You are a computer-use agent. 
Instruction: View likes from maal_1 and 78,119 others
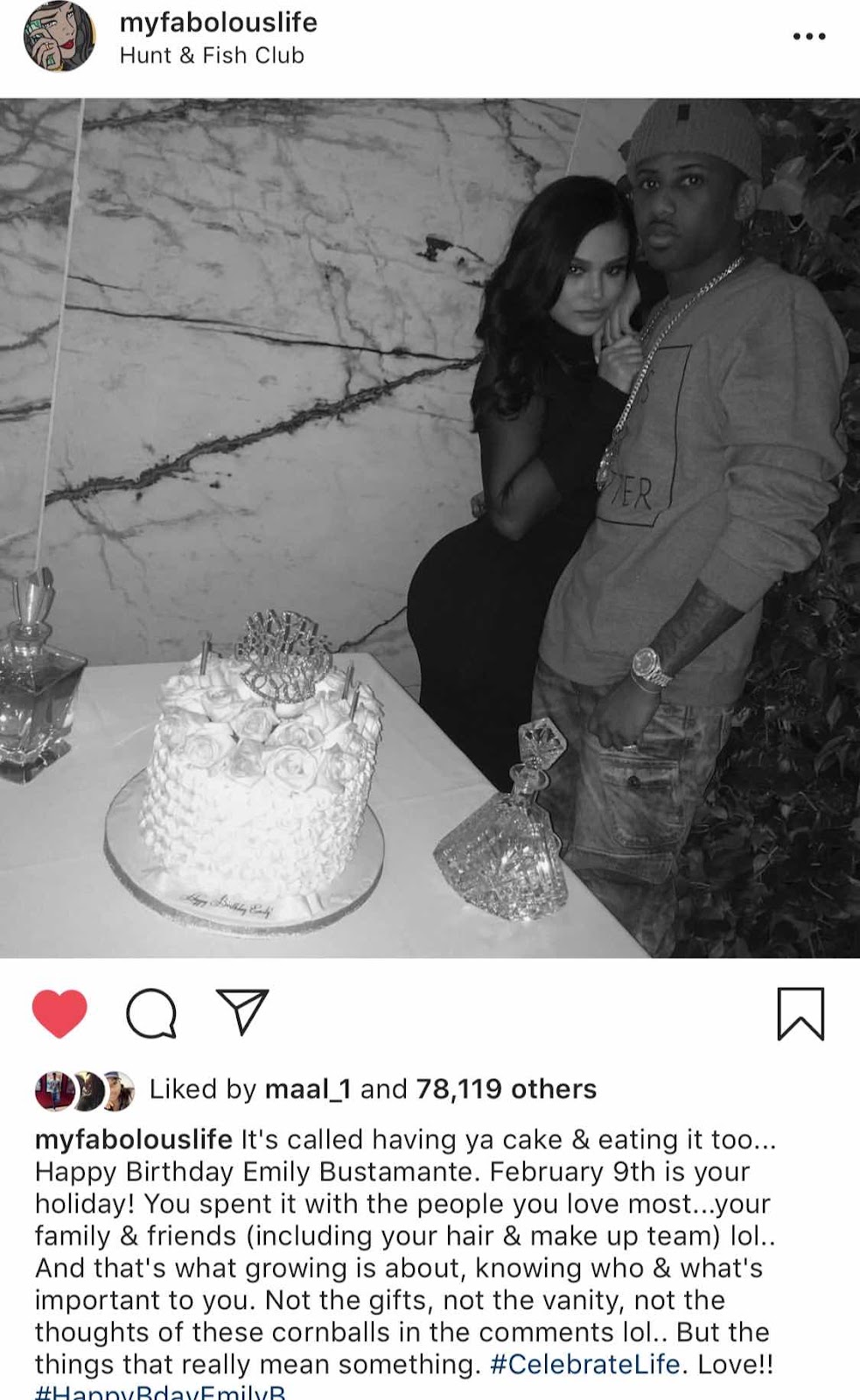(506, 1088)
